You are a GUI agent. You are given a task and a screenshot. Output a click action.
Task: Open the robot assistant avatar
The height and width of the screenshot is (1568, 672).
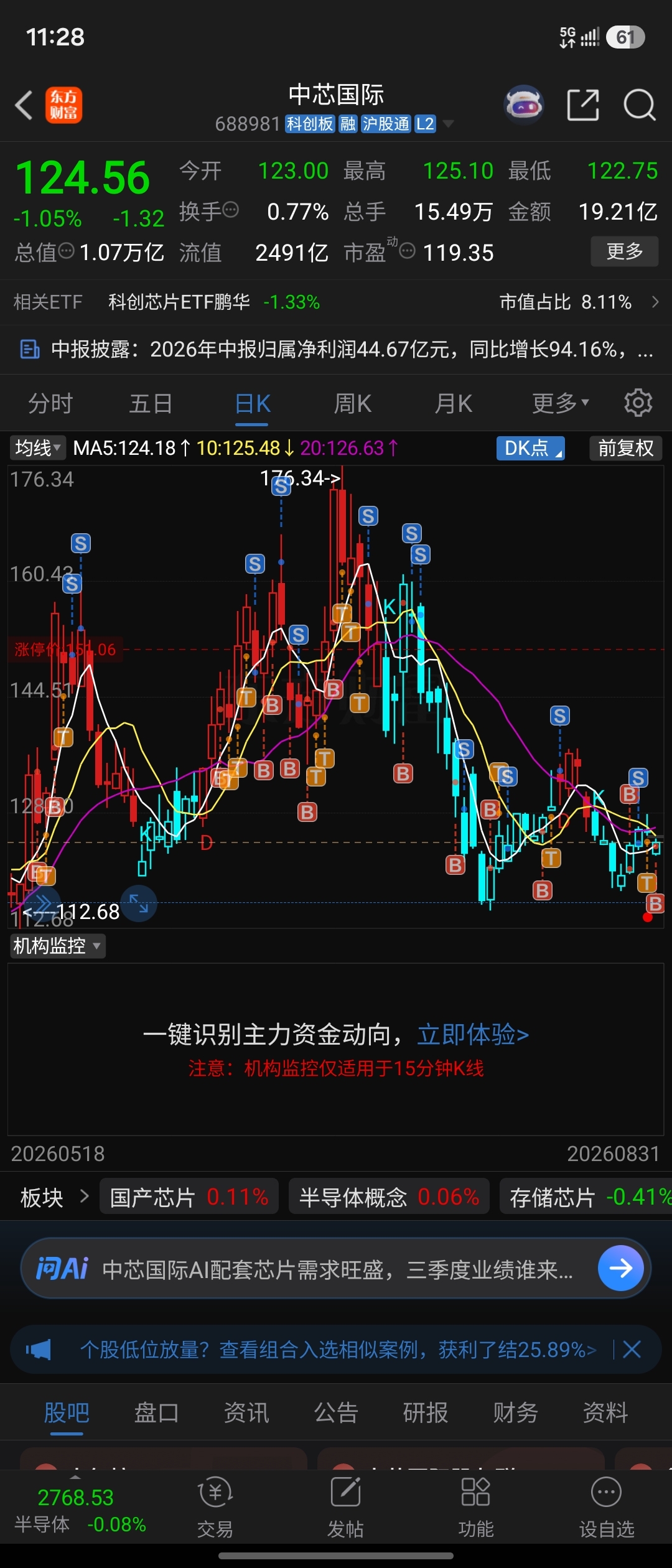[x=524, y=105]
